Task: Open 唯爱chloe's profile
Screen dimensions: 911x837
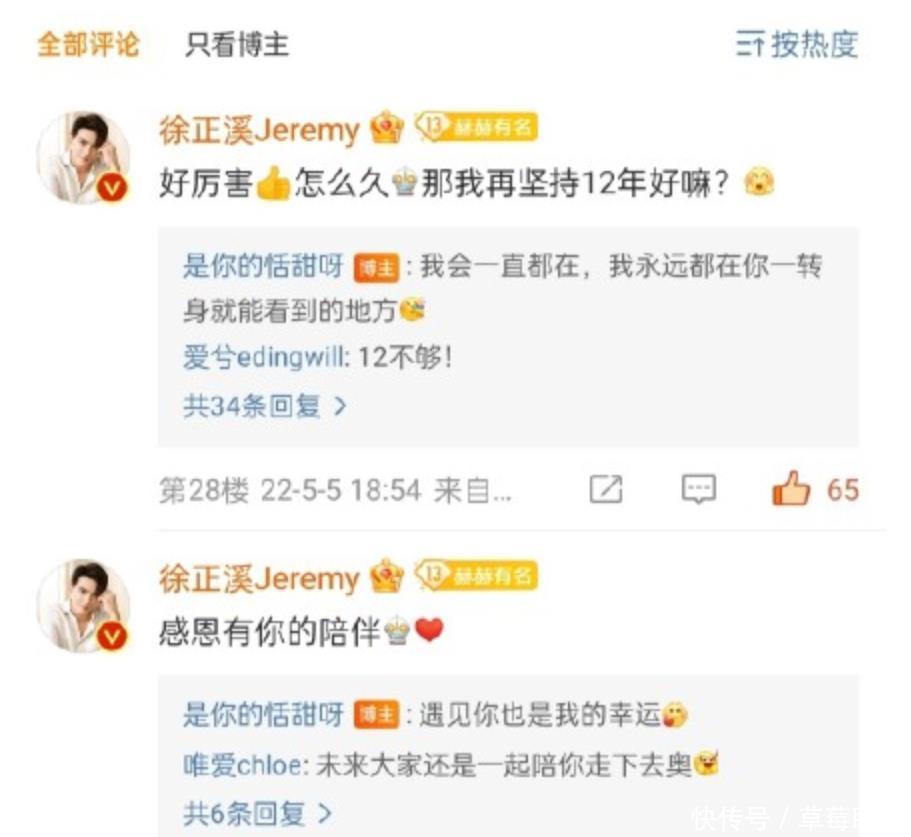Action: click(x=241, y=766)
